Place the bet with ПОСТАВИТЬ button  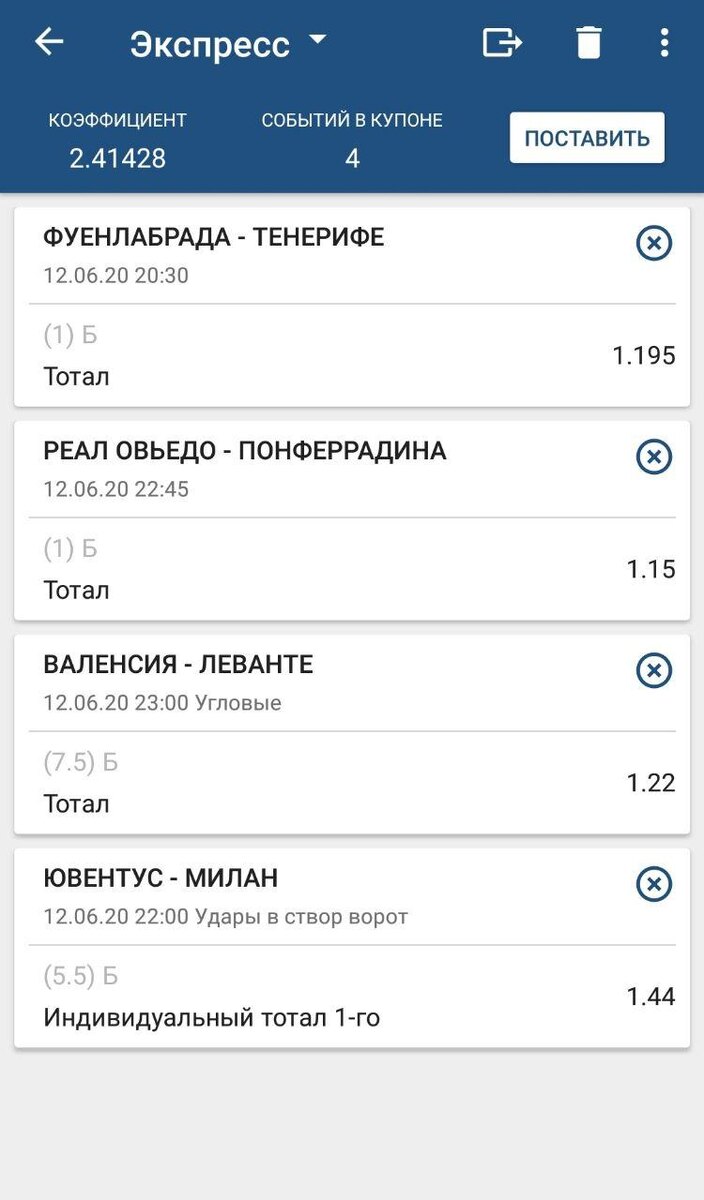pos(587,138)
